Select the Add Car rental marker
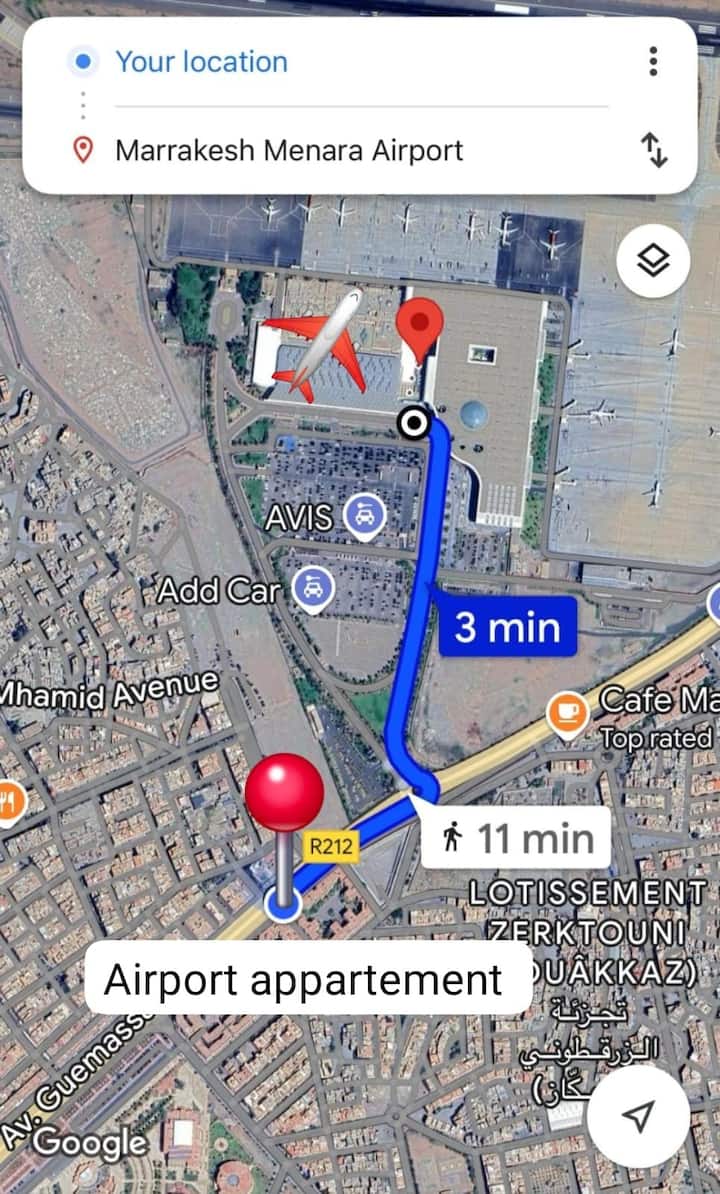The image size is (720, 1194). click(x=314, y=590)
